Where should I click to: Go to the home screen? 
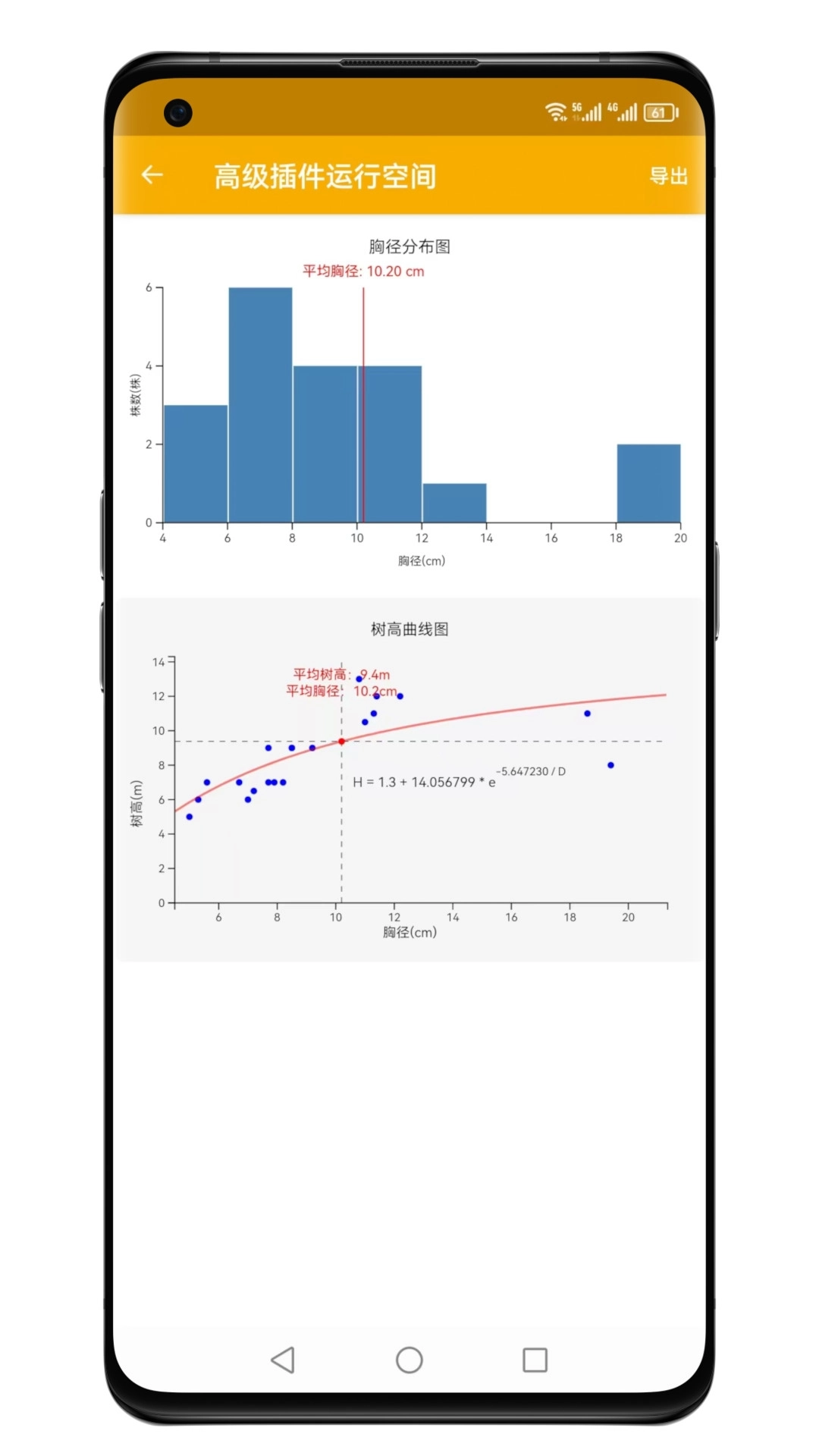point(409,1360)
